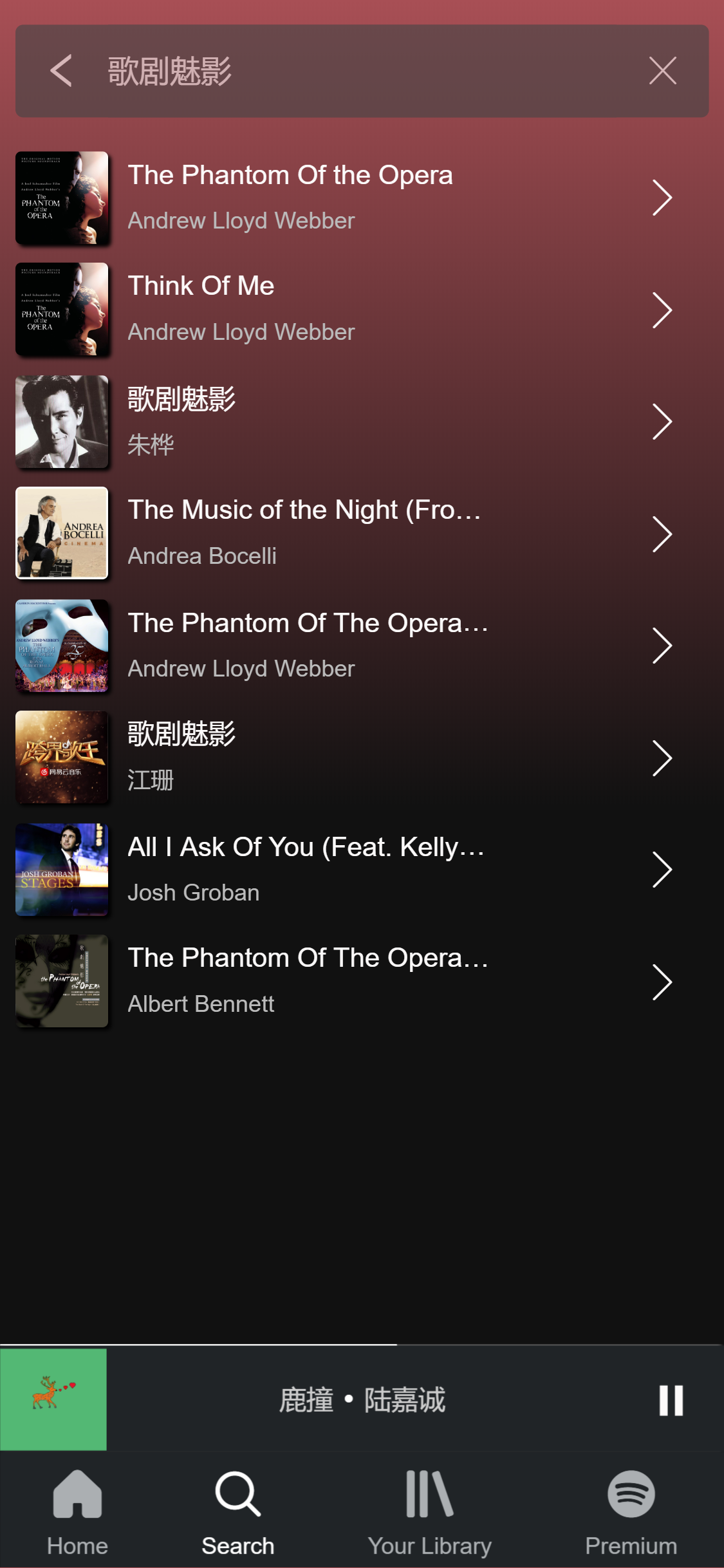Open 歌剧魅影 by 朱桦
The image size is (724, 1568).
[x=360, y=422]
